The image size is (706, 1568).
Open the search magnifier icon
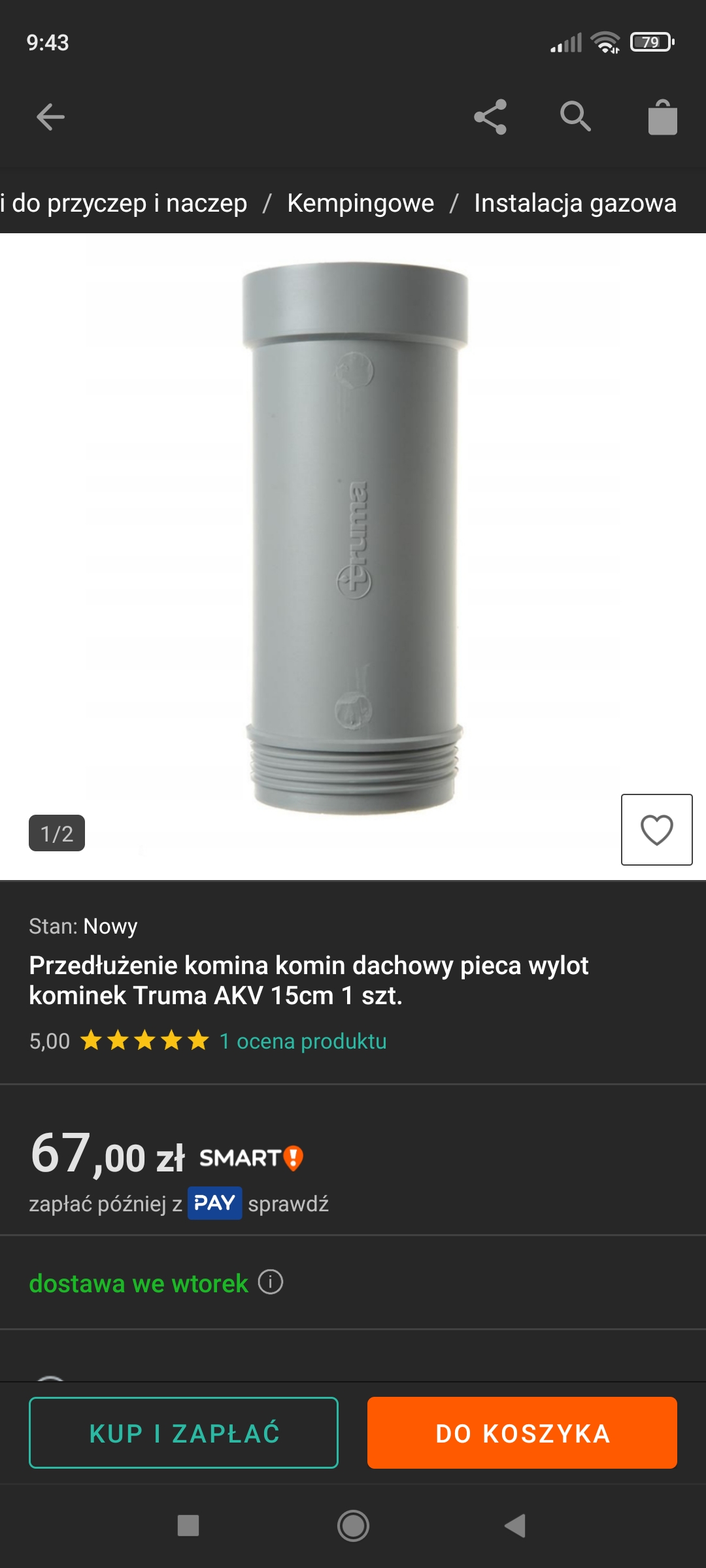[x=575, y=117]
